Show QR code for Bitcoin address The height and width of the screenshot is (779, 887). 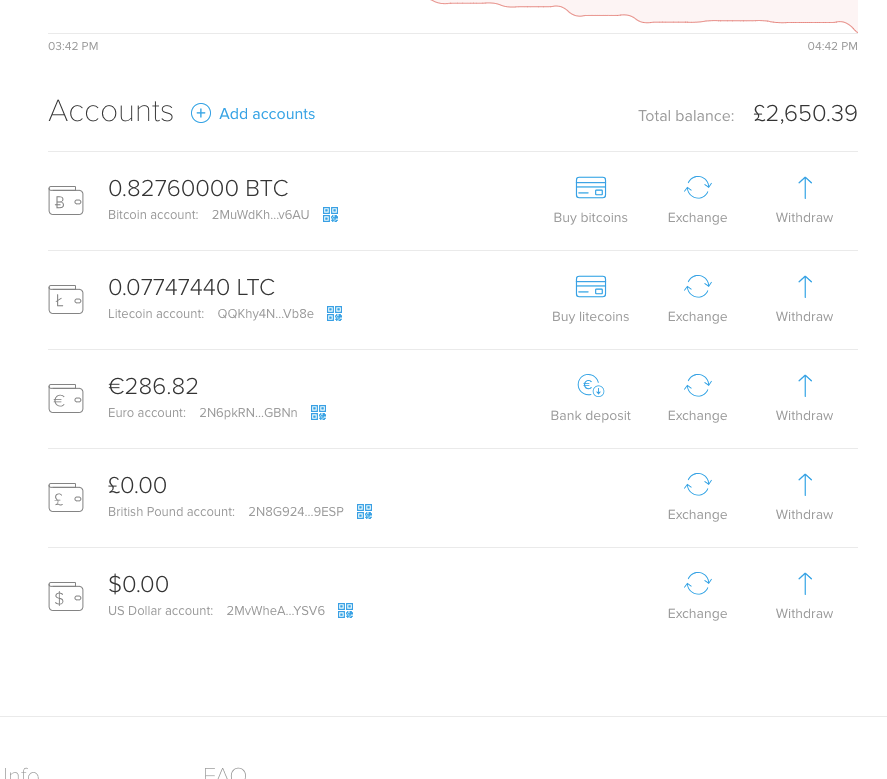pyautogui.click(x=331, y=214)
